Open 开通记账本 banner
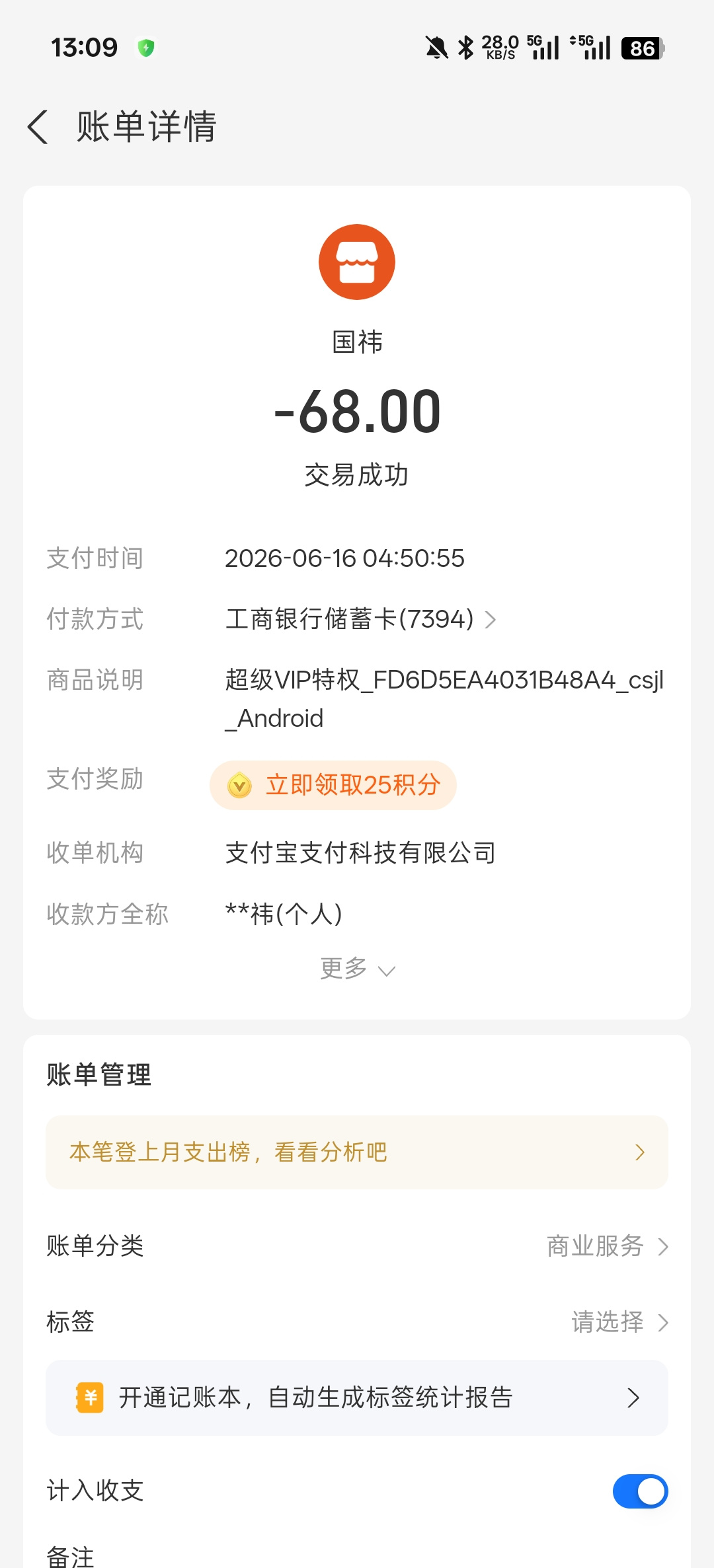The image size is (714, 1568). 357,1398
